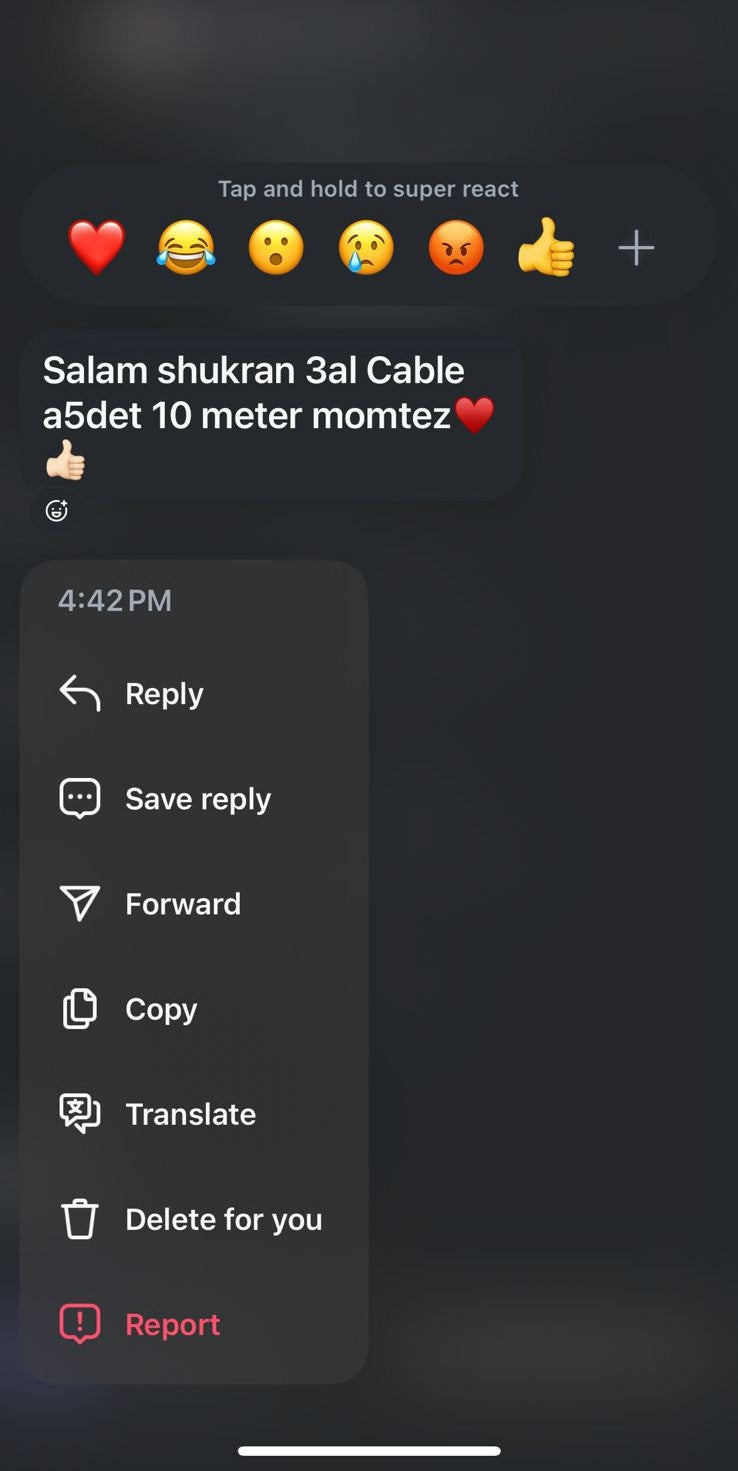Image resolution: width=738 pixels, height=1471 pixels.
Task: Translate the message
Action: pyautogui.click(x=190, y=1114)
